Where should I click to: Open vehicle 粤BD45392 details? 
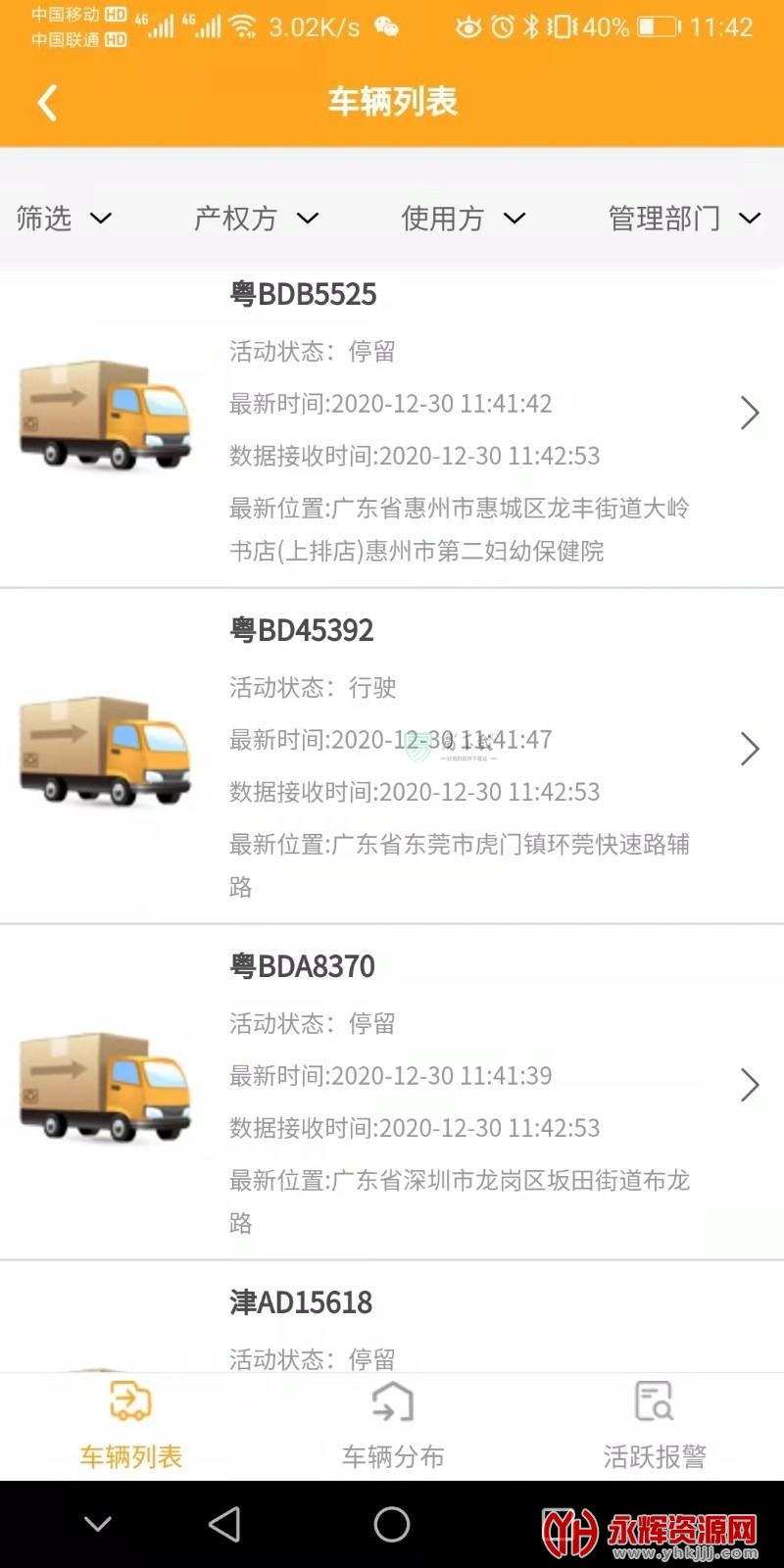tap(392, 757)
